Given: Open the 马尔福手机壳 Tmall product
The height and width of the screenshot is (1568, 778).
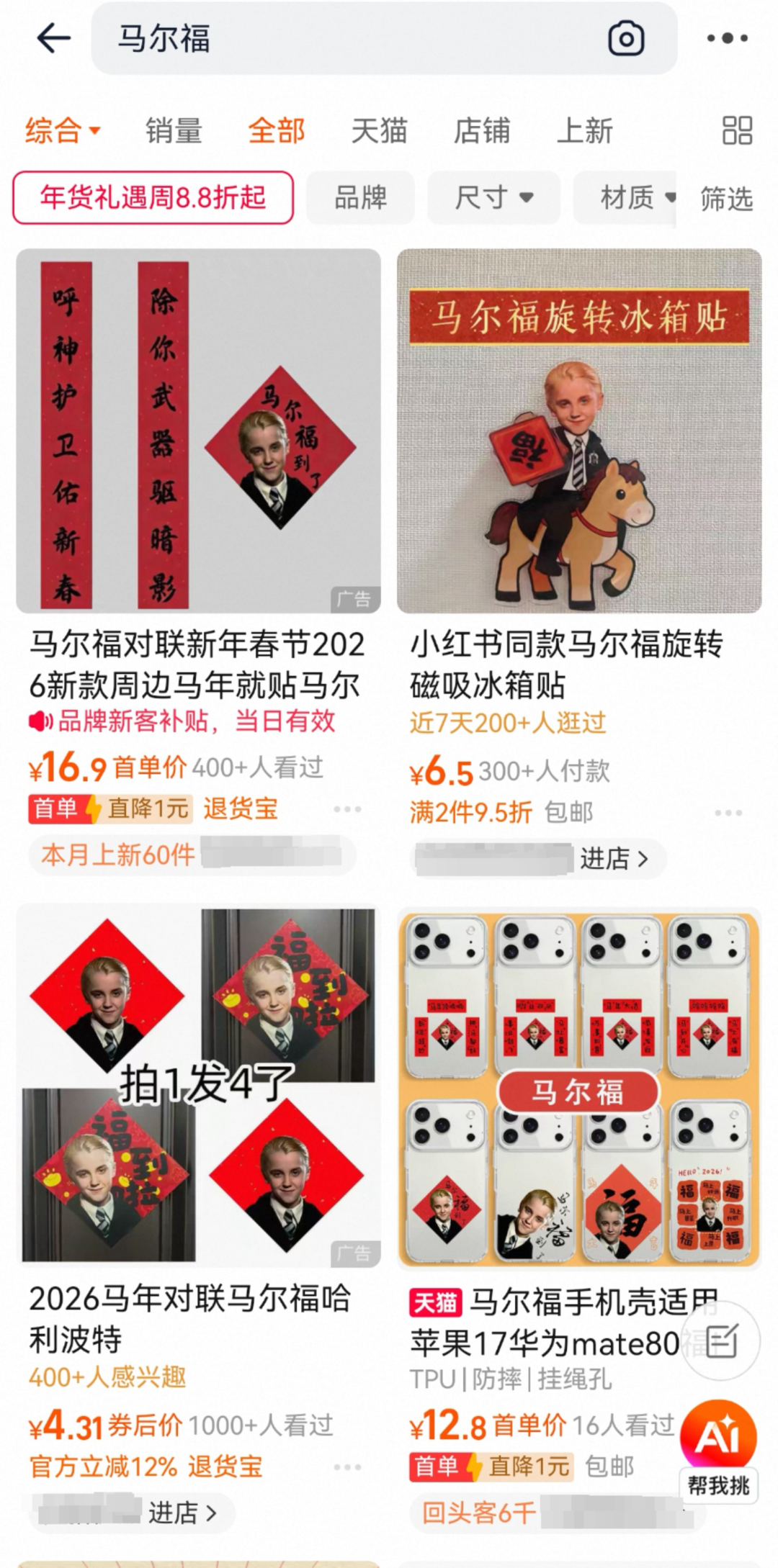Looking at the screenshot, I should [579, 1087].
